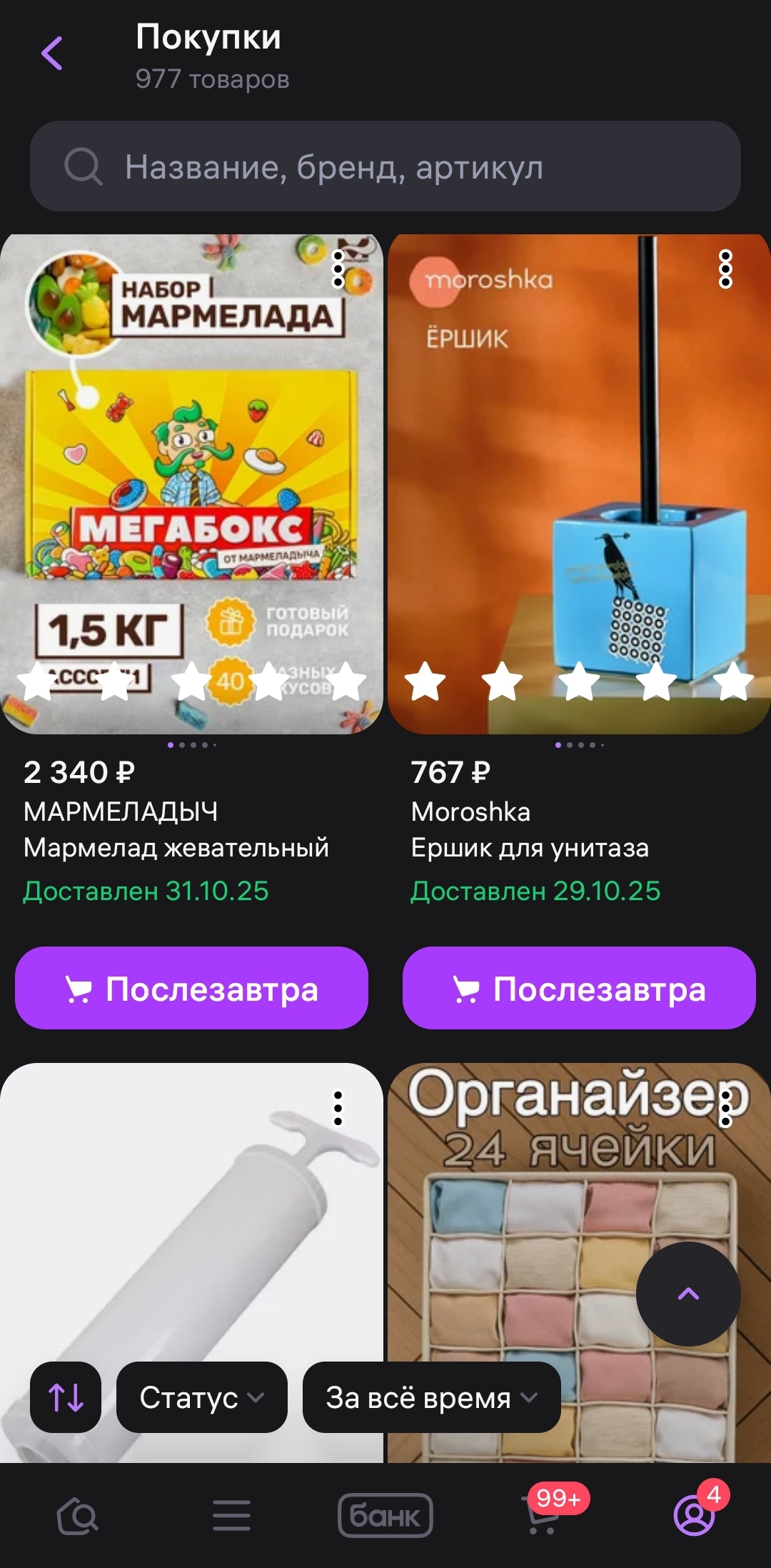Tap the Название, бренд, артикул search field

385,166
